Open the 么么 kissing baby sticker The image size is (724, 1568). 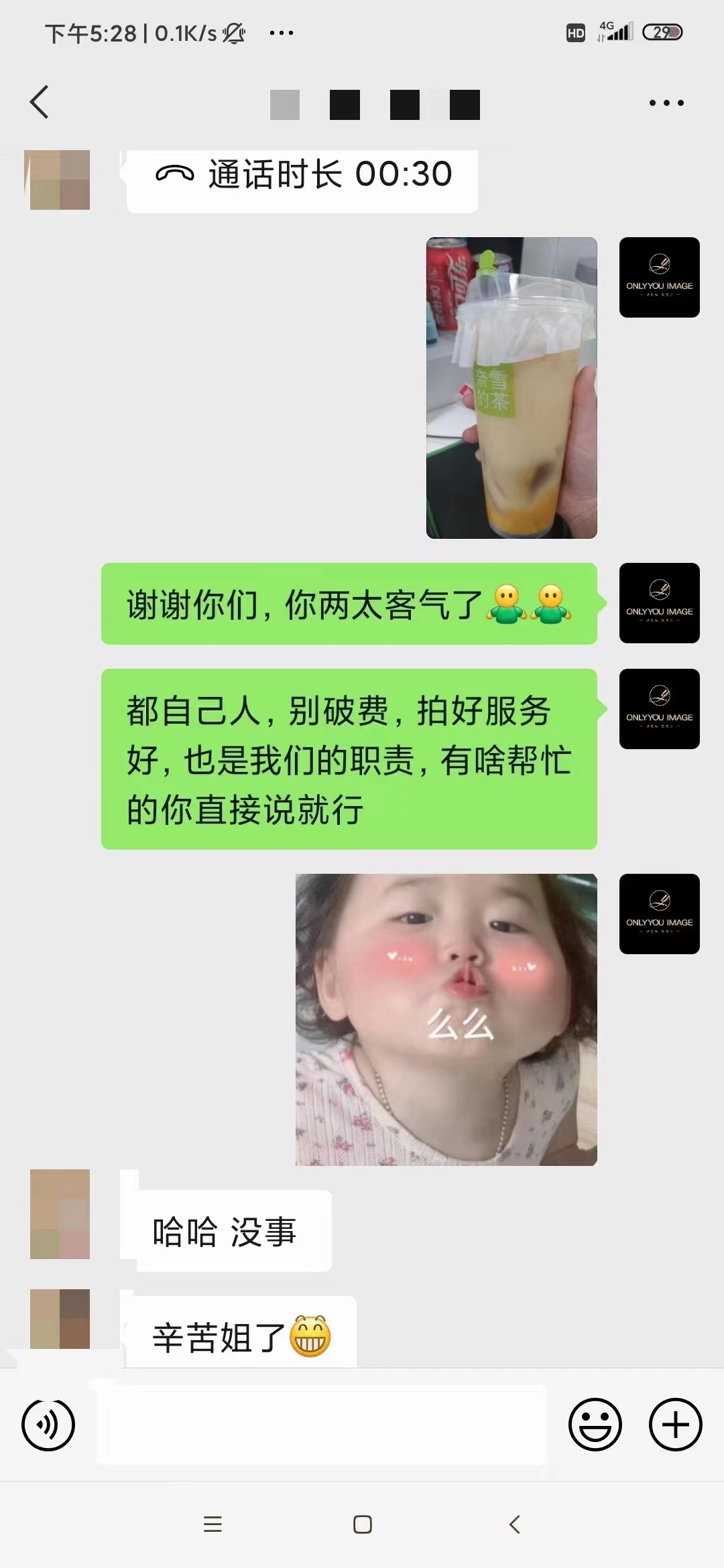click(446, 1020)
